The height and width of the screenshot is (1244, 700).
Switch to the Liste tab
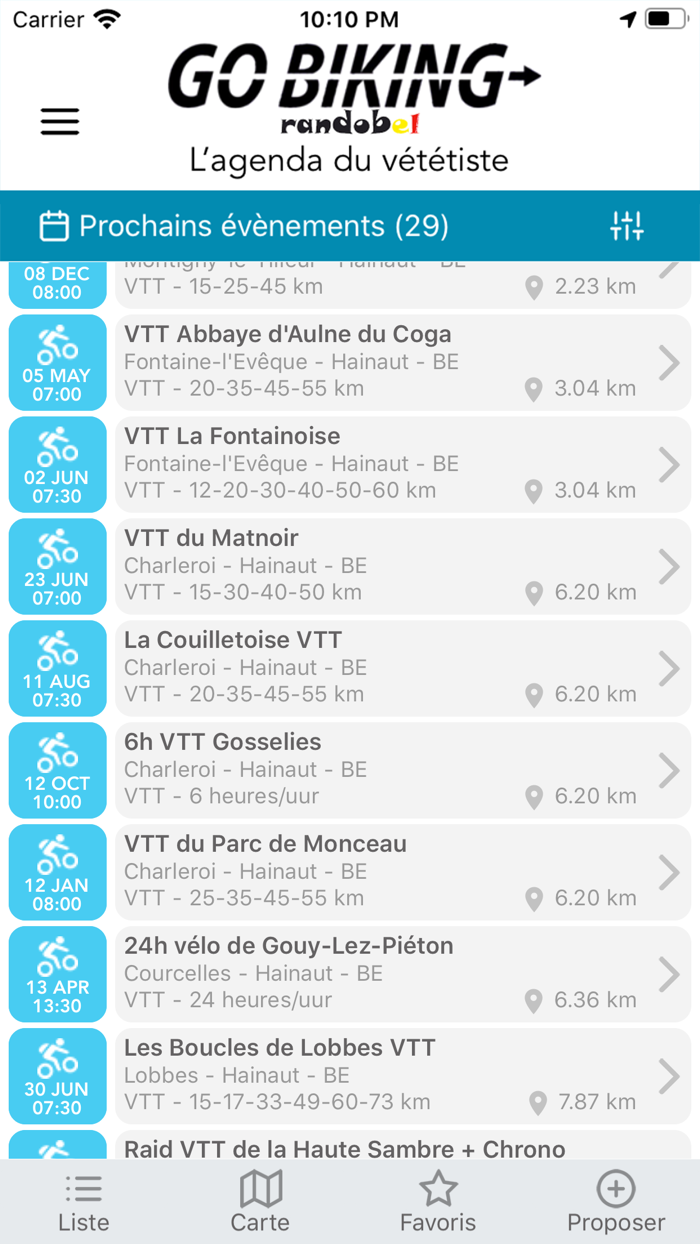tap(84, 1203)
